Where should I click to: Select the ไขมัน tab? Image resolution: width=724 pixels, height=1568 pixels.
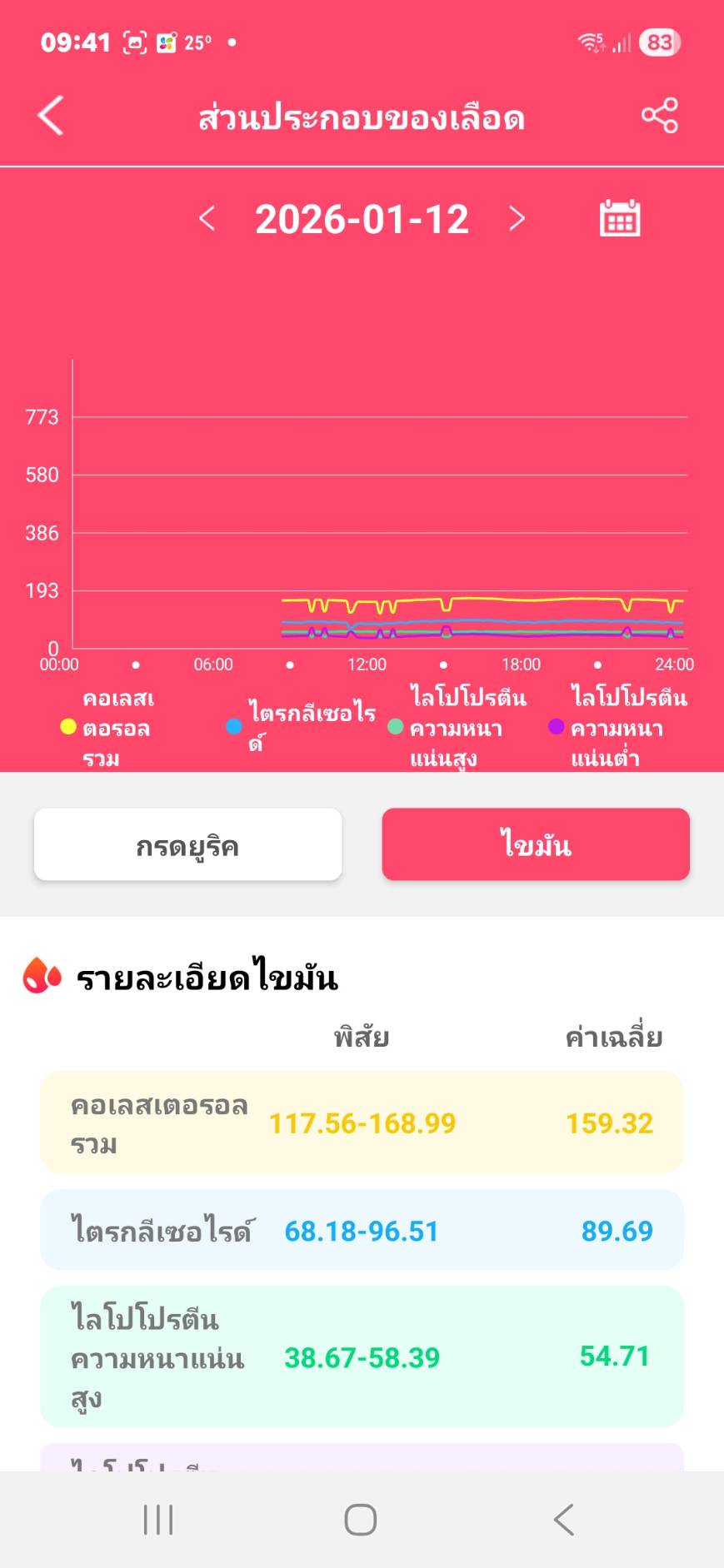(x=536, y=844)
